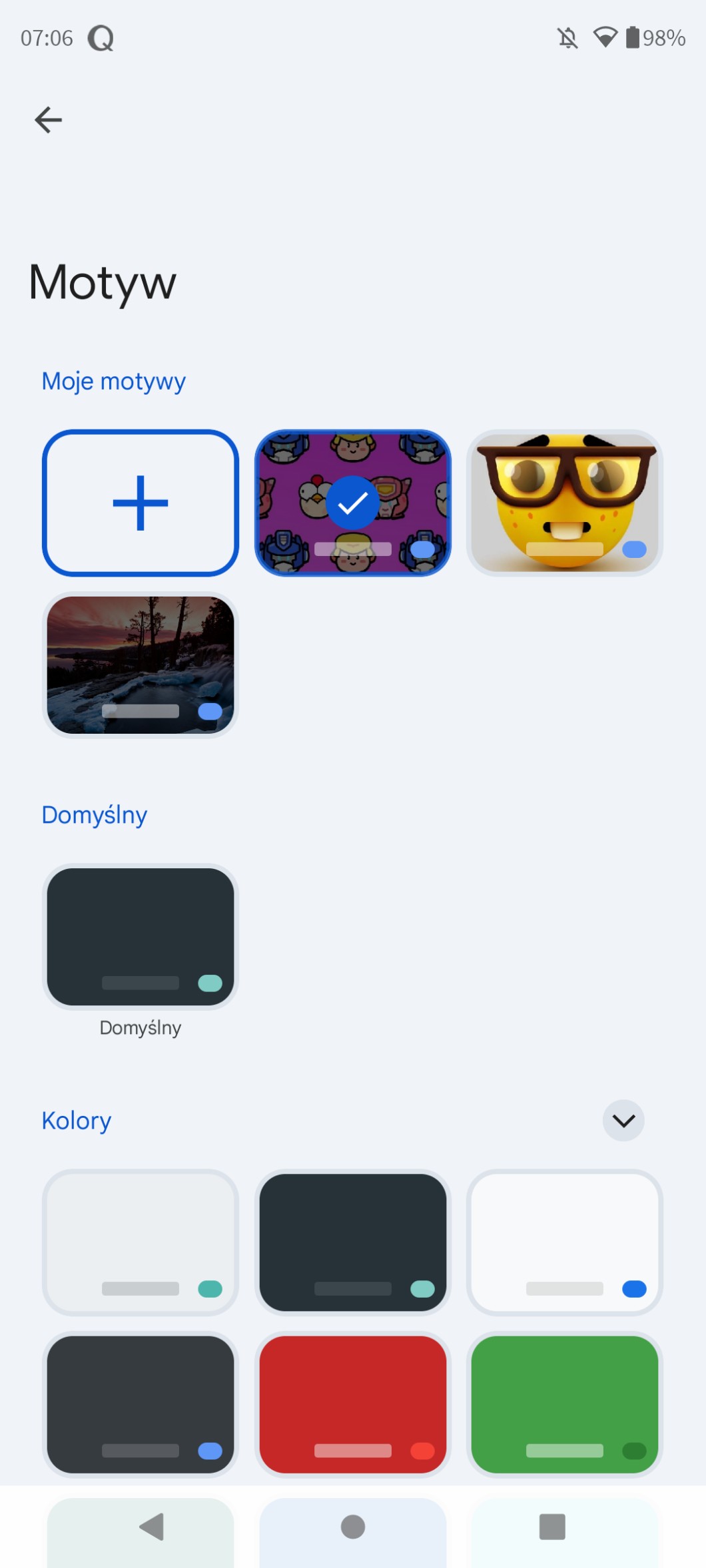Choose the nerd emoji theme
Viewport: 706px width, 1568px height.
[564, 503]
